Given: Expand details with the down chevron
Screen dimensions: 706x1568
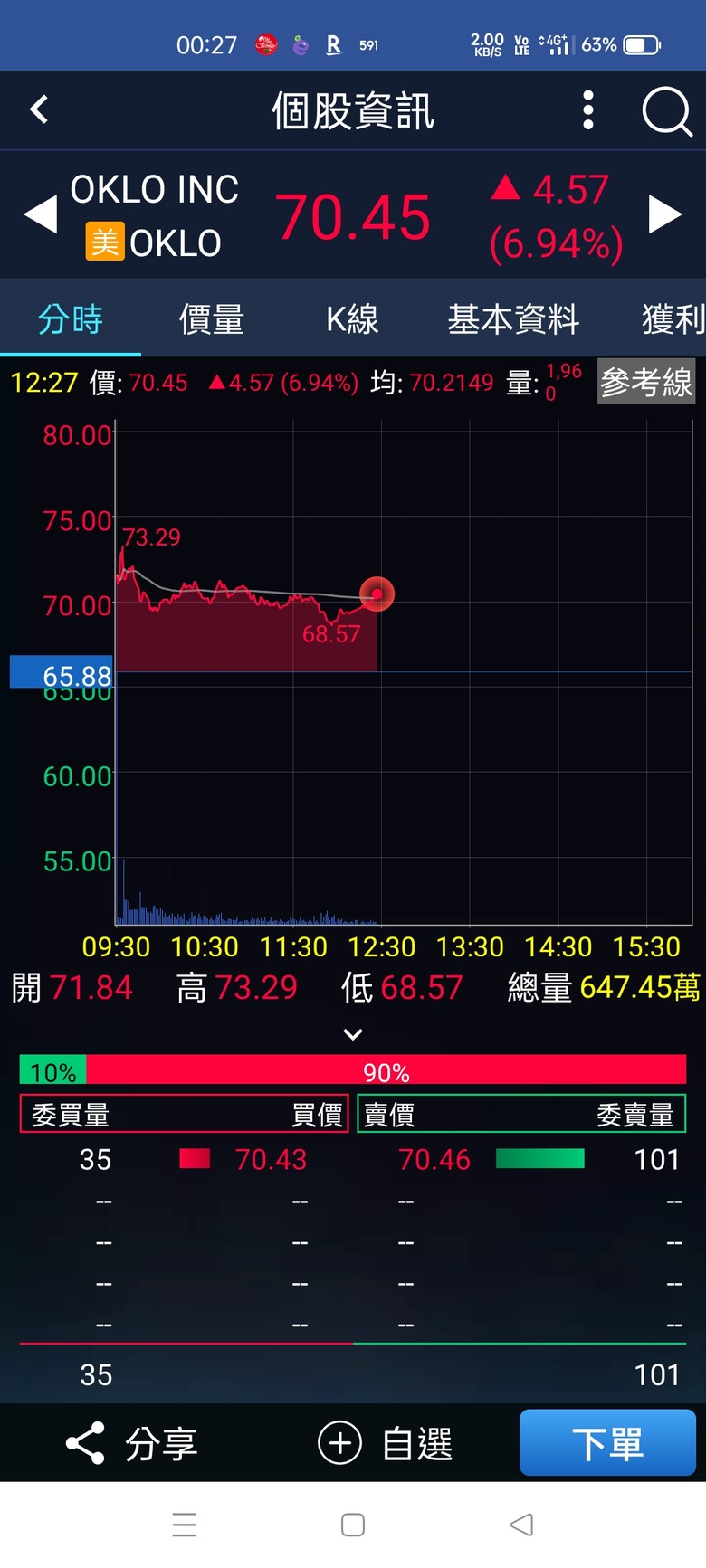Looking at the screenshot, I should [x=353, y=1033].
